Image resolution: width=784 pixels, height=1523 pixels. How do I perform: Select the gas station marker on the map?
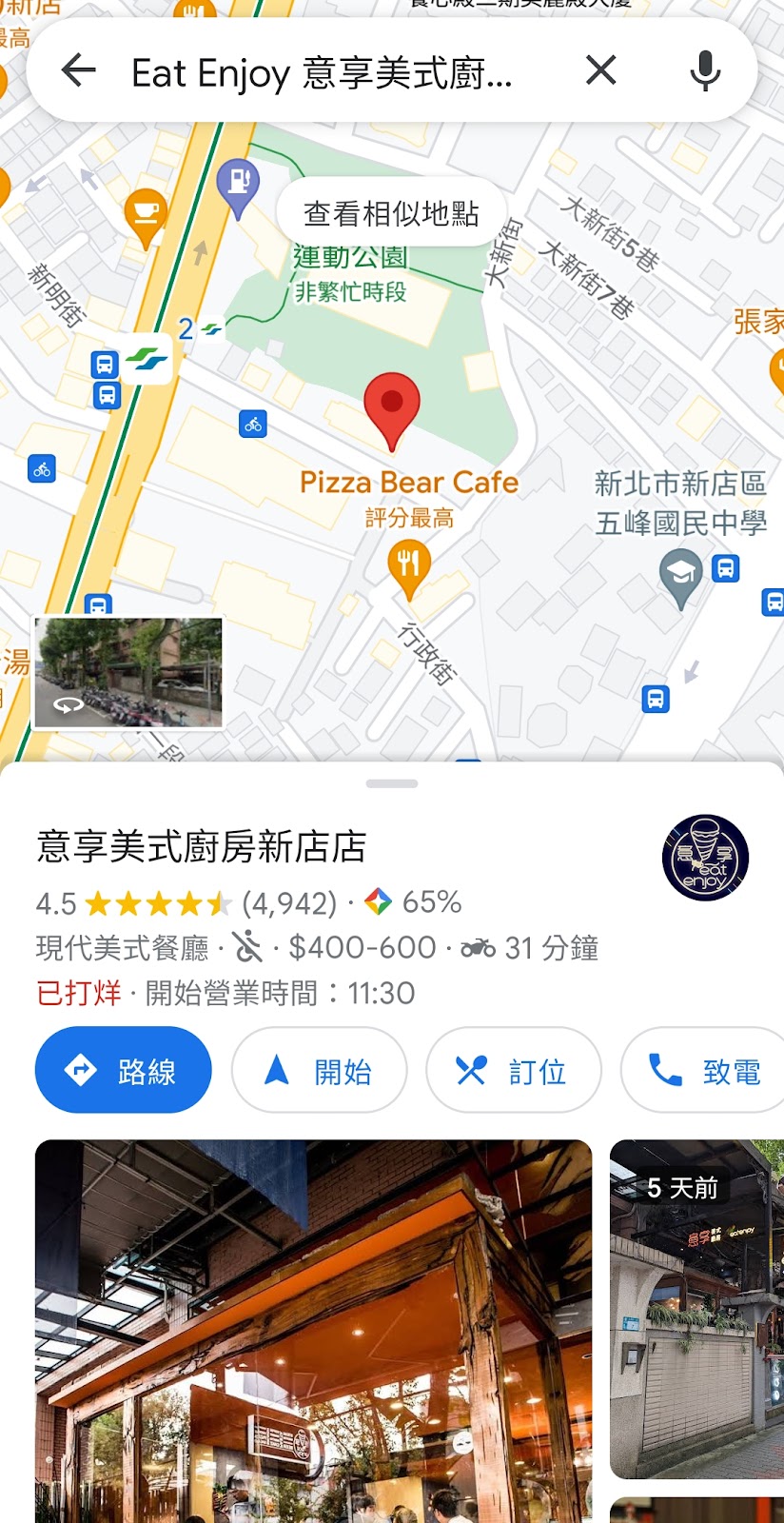click(x=239, y=185)
